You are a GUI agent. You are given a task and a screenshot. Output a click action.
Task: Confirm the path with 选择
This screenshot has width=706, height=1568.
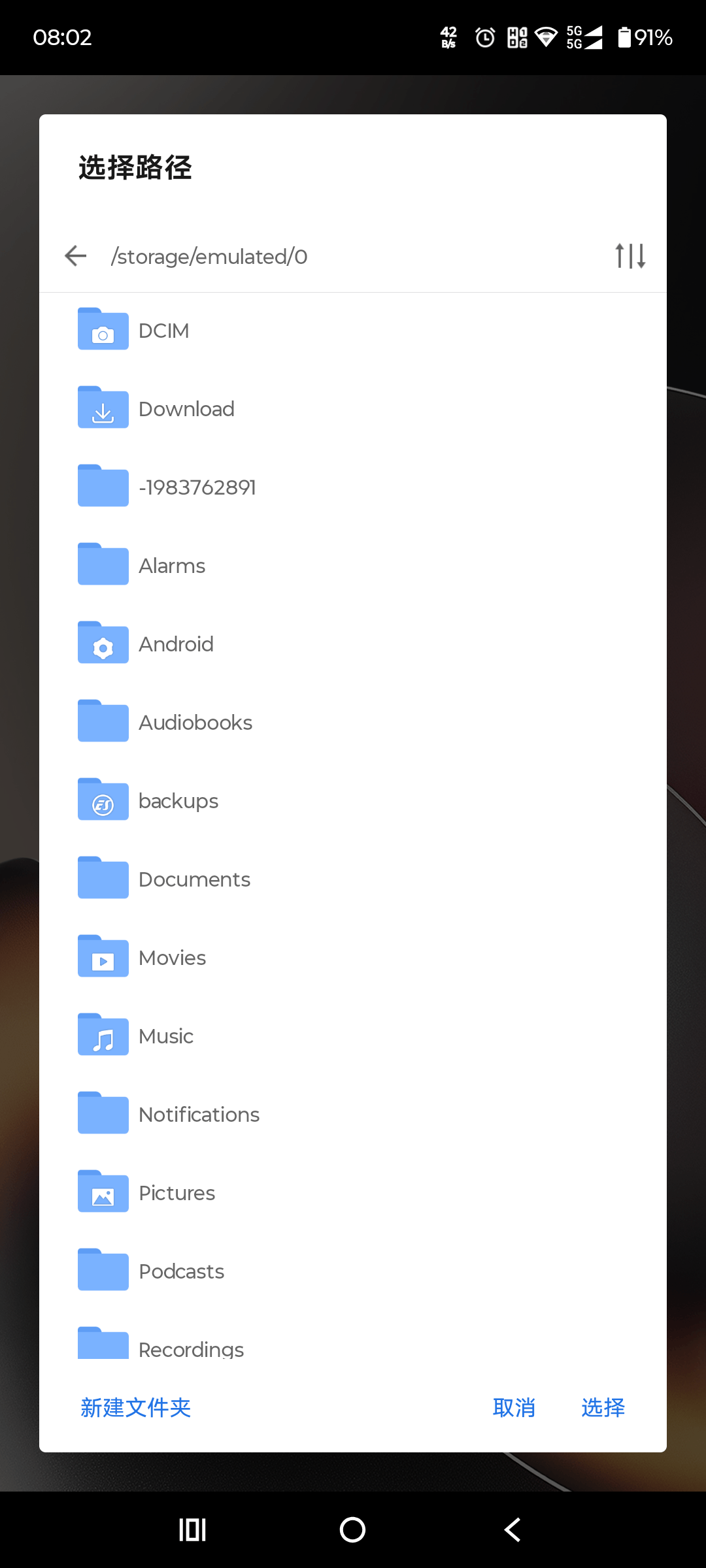(x=603, y=1407)
